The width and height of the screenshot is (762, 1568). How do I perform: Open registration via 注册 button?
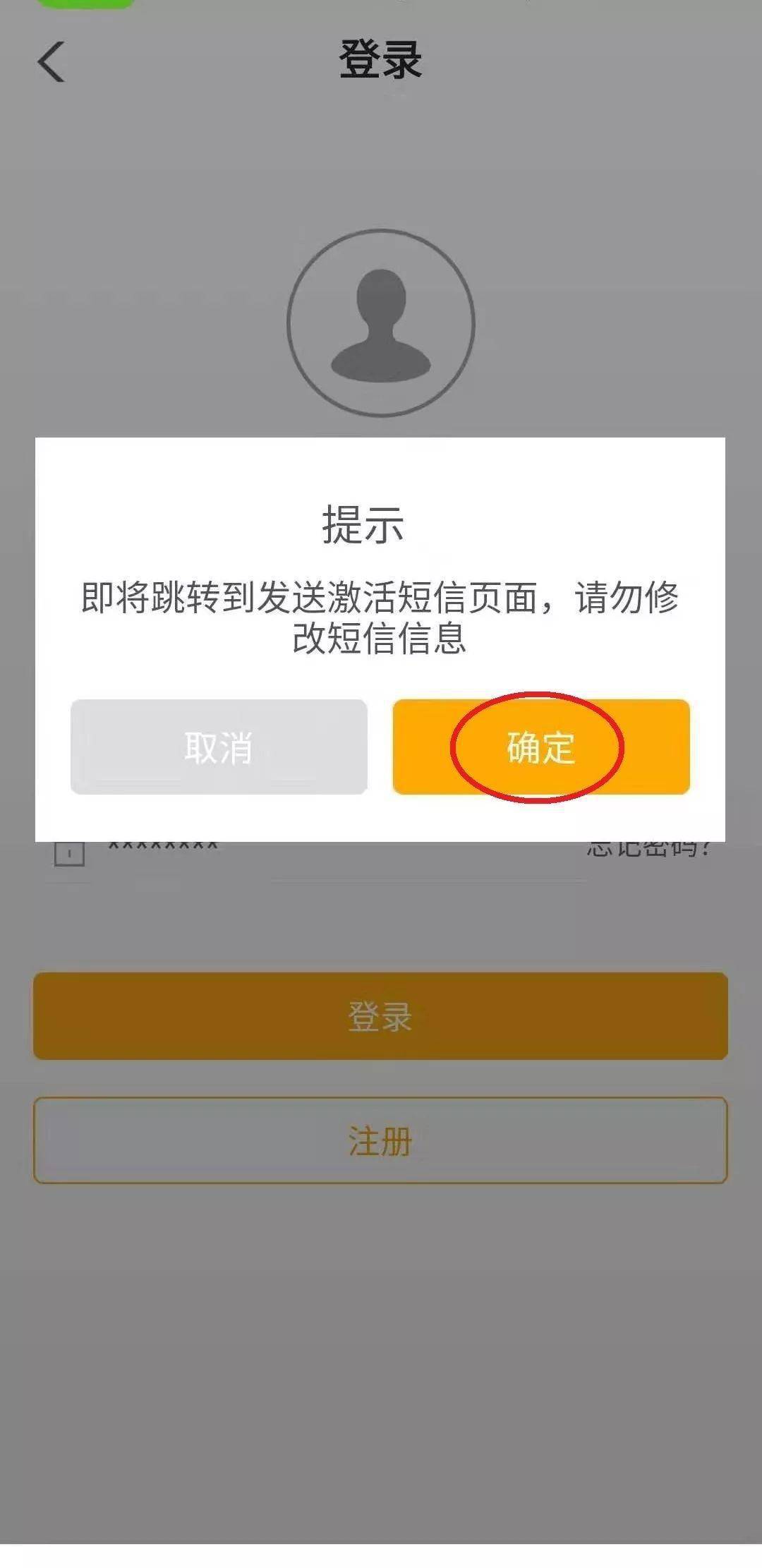(x=380, y=1140)
